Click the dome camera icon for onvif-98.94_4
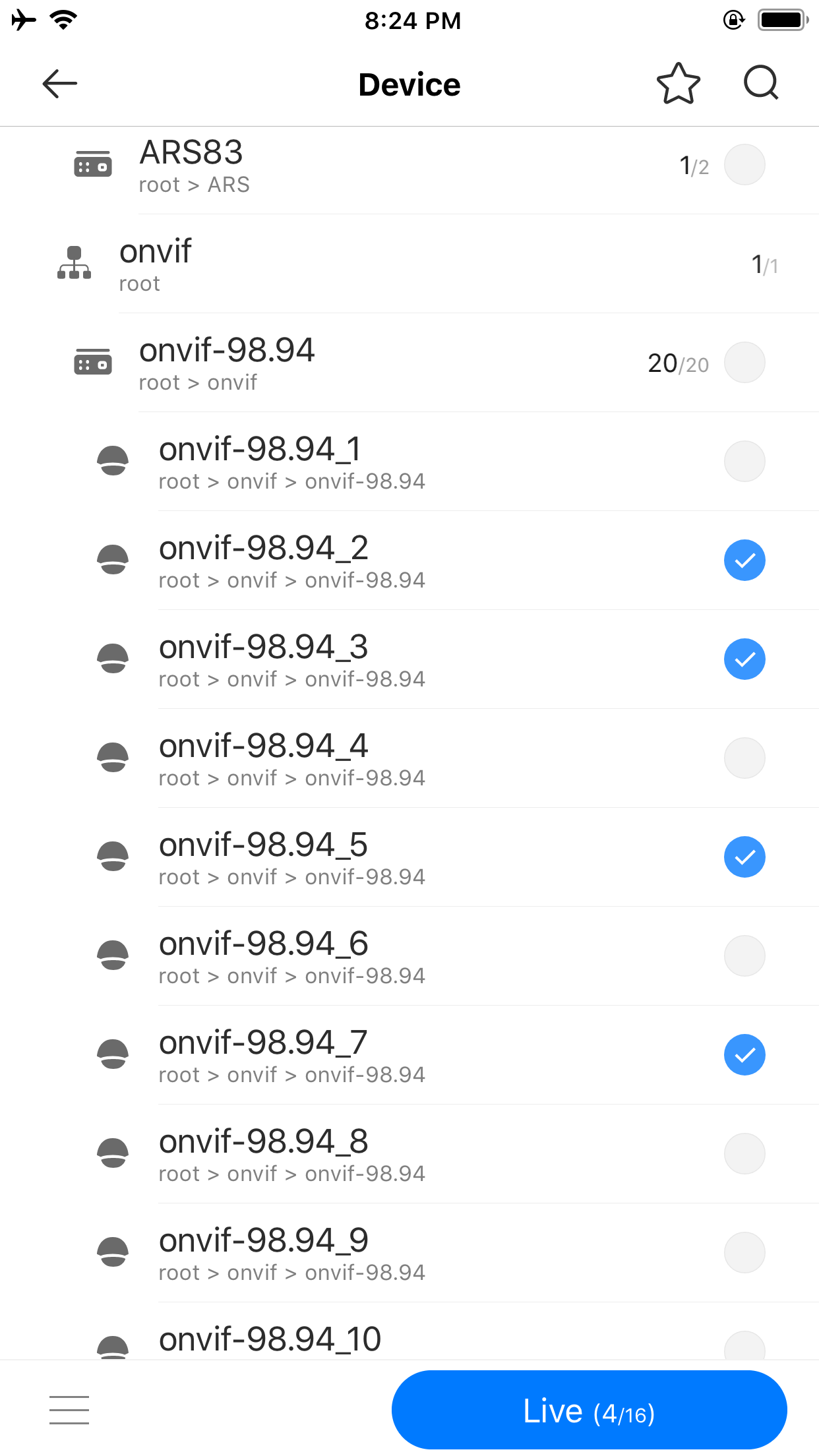The image size is (819, 1456). point(113,758)
